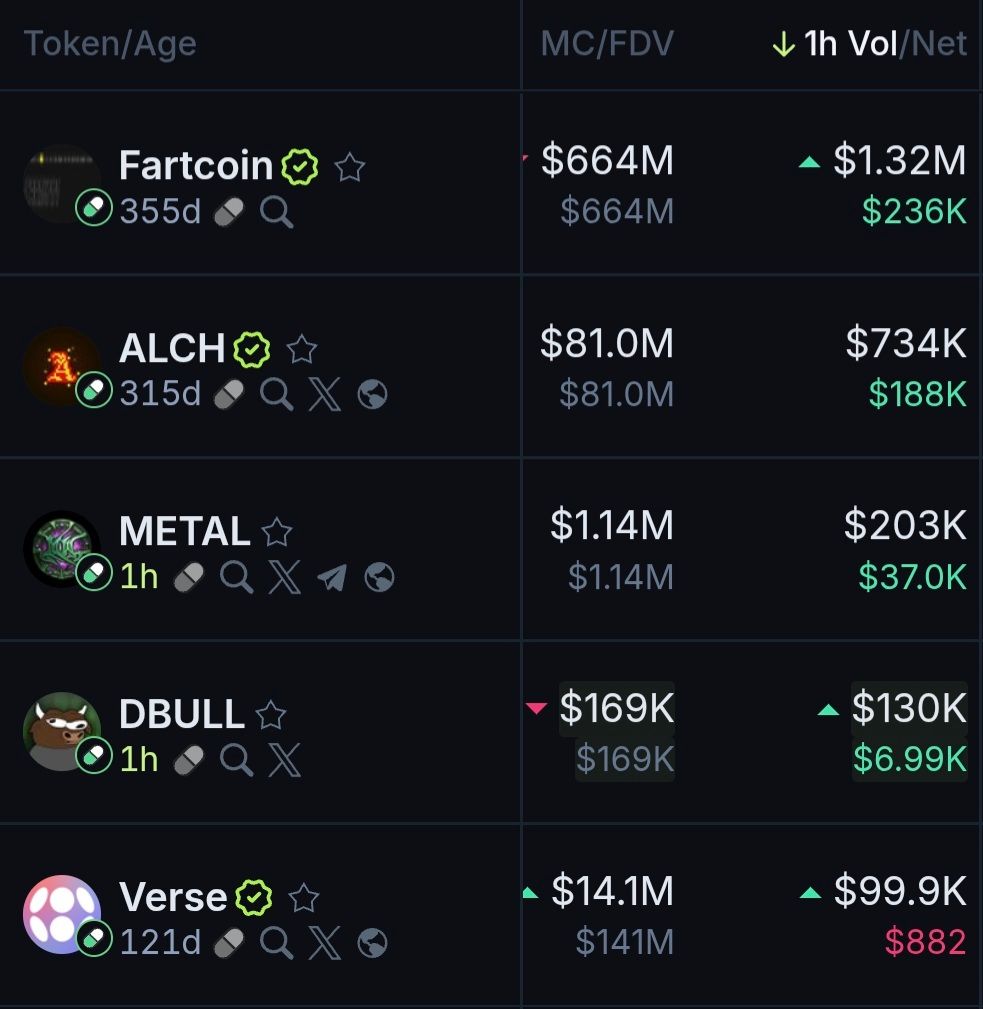Image resolution: width=983 pixels, height=1009 pixels.
Task: Open the DBULL token row
Action: 181,714
